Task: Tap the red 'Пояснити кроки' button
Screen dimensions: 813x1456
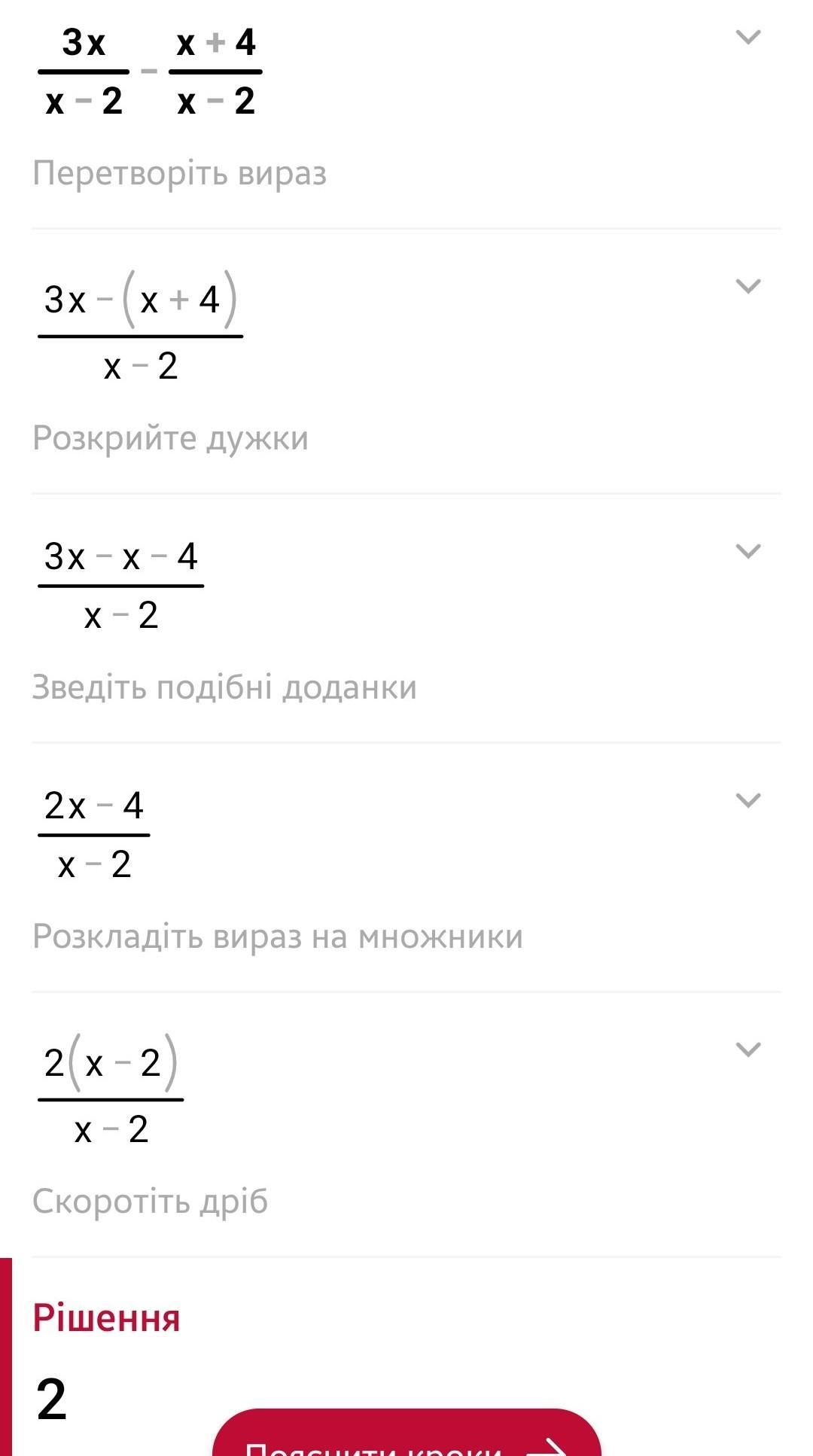Action: click(406, 1436)
